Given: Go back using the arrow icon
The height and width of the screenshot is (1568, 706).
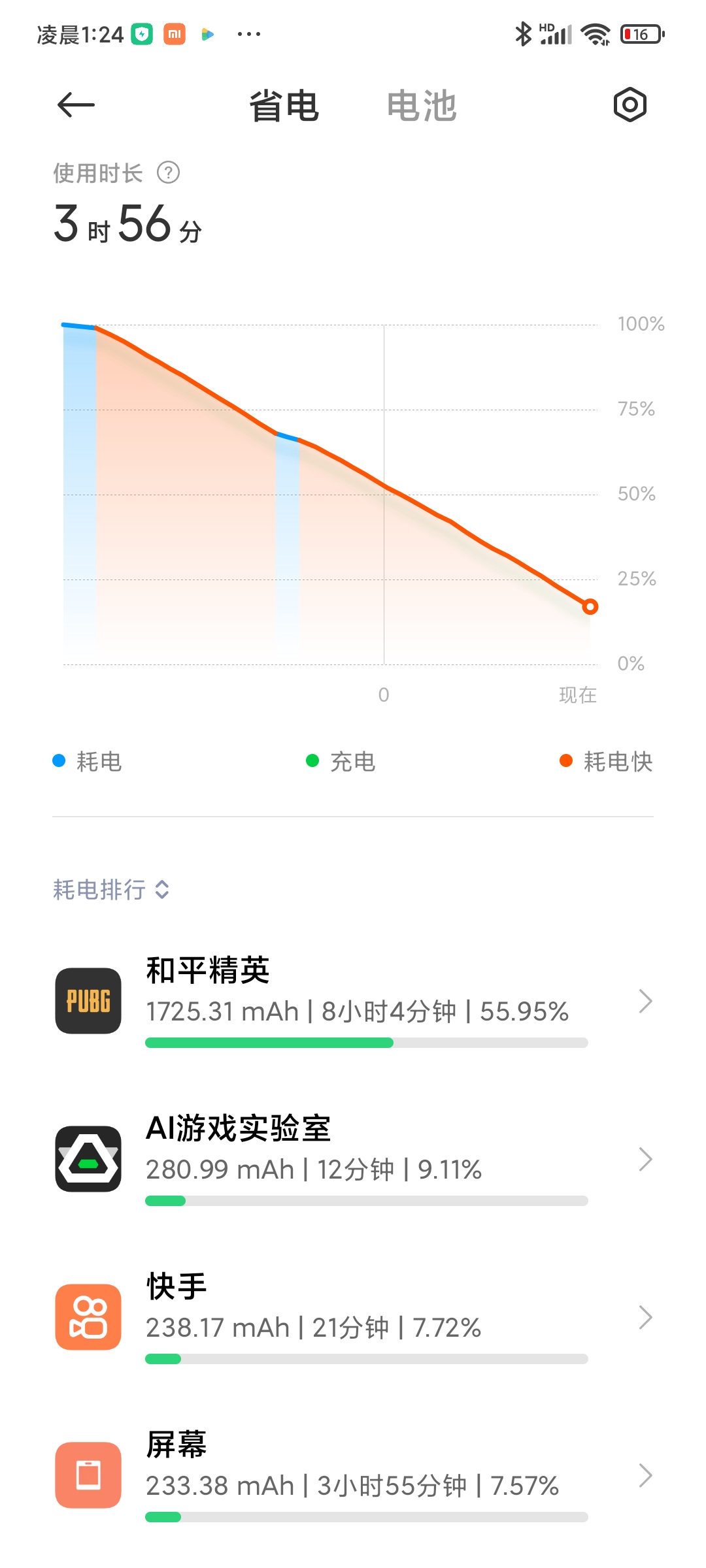Looking at the screenshot, I should [76, 105].
